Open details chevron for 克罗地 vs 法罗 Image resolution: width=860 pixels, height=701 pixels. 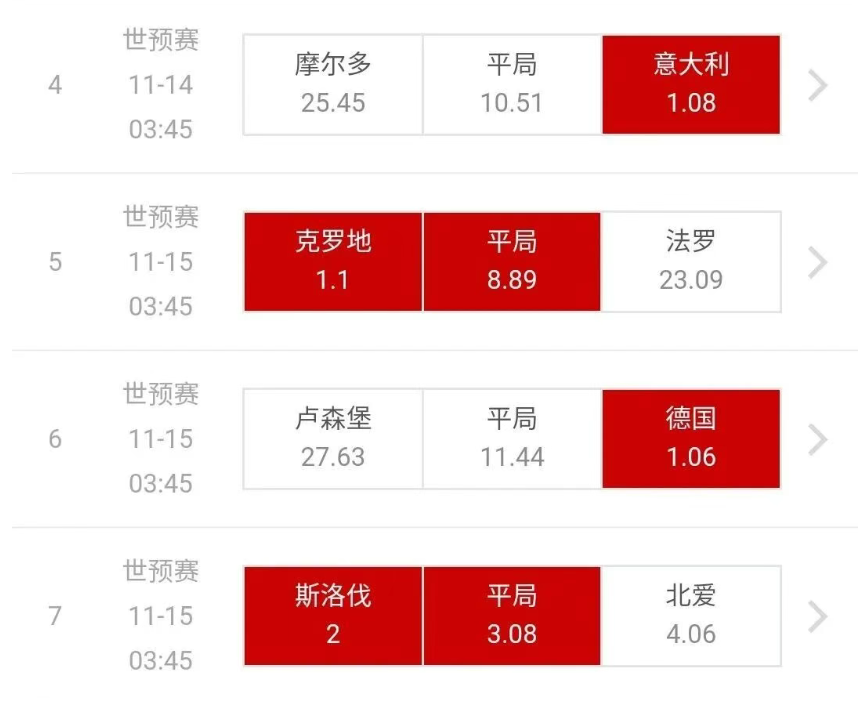(x=818, y=262)
